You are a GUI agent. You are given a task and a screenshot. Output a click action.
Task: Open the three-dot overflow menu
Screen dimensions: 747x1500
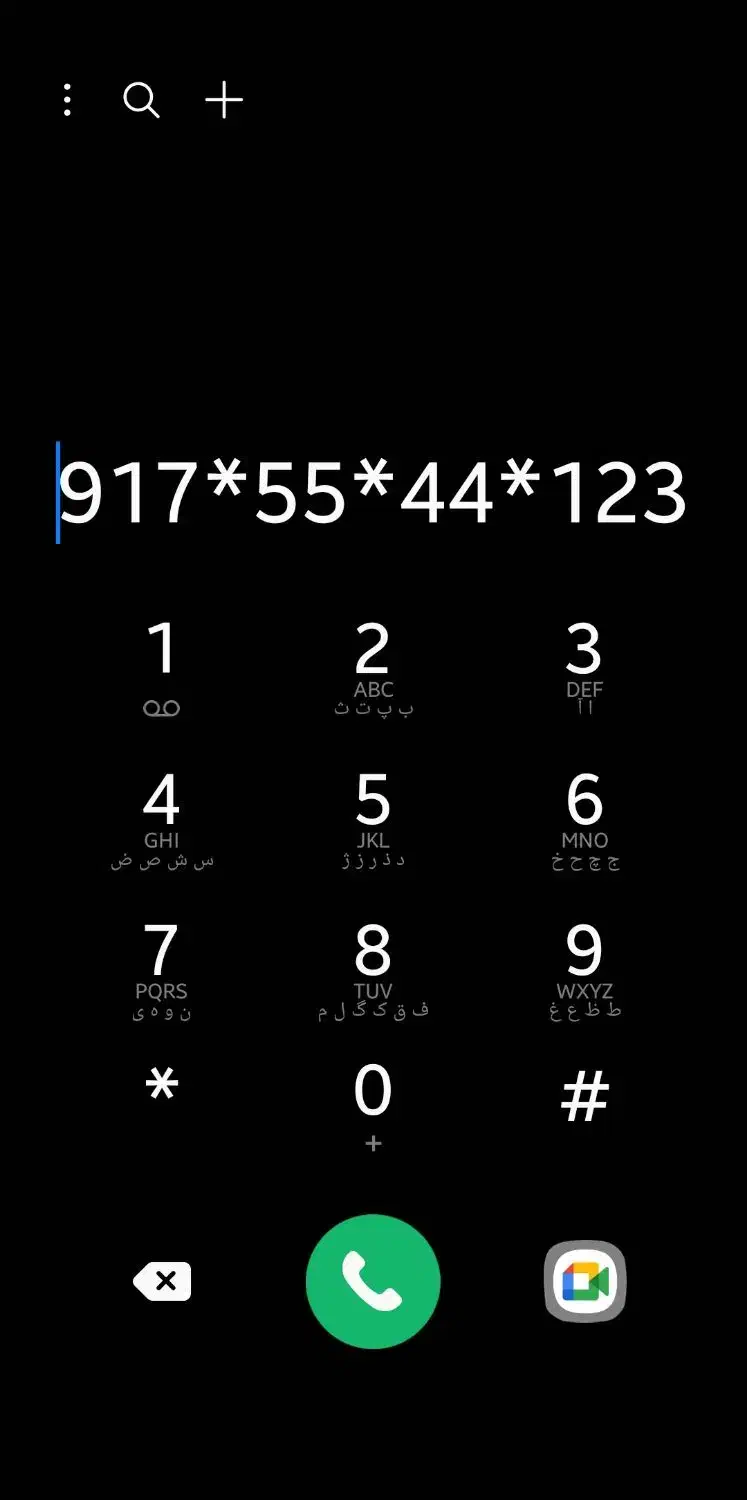click(67, 100)
